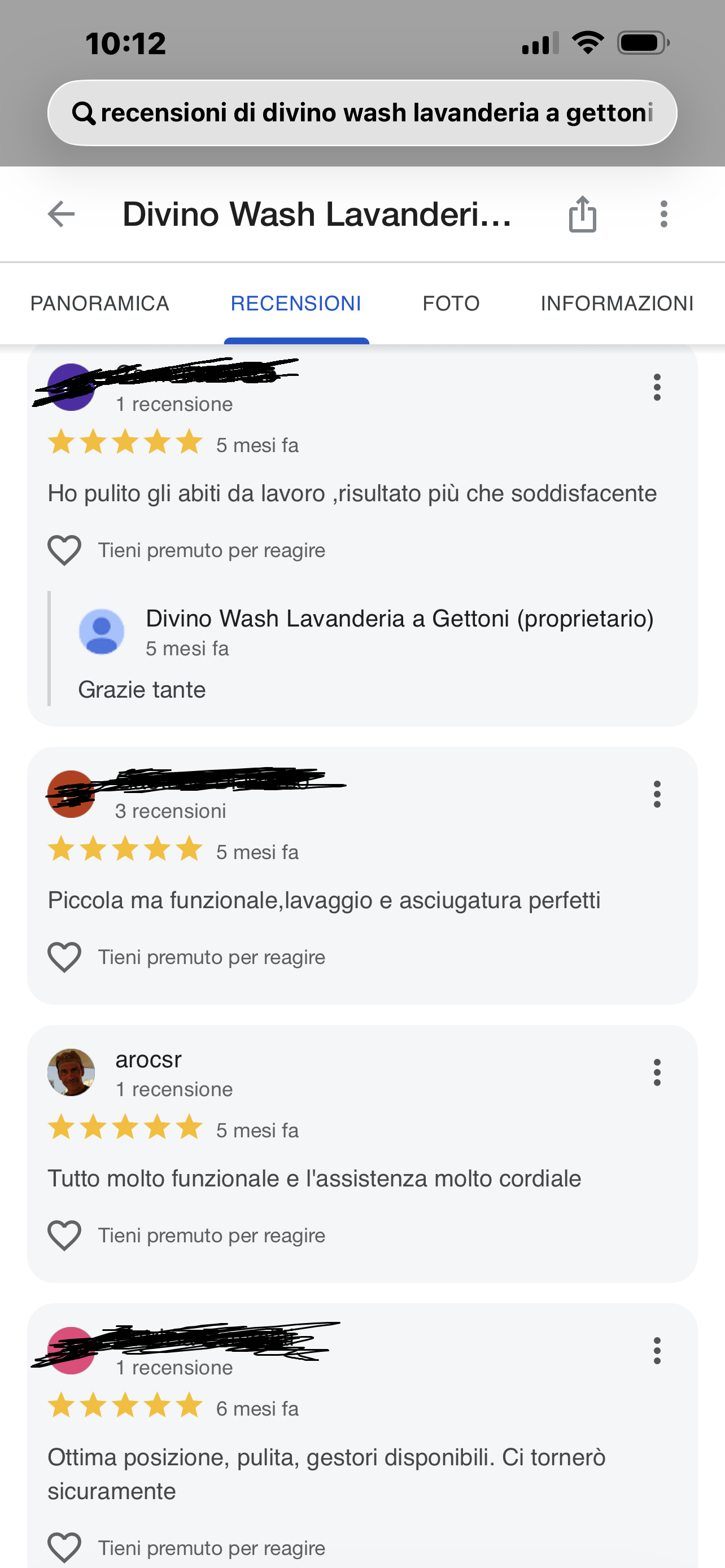Image resolution: width=725 pixels, height=1568 pixels.
Task: Switch to the Panoramica tab
Action: tap(100, 303)
